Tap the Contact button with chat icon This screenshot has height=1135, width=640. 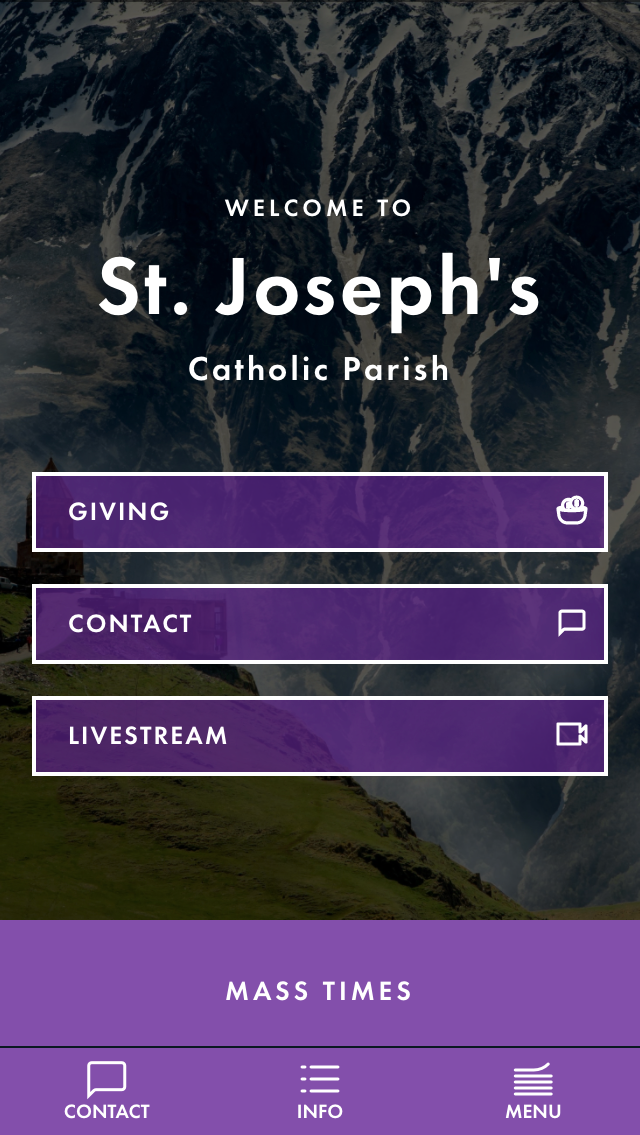pyautogui.click(x=320, y=624)
